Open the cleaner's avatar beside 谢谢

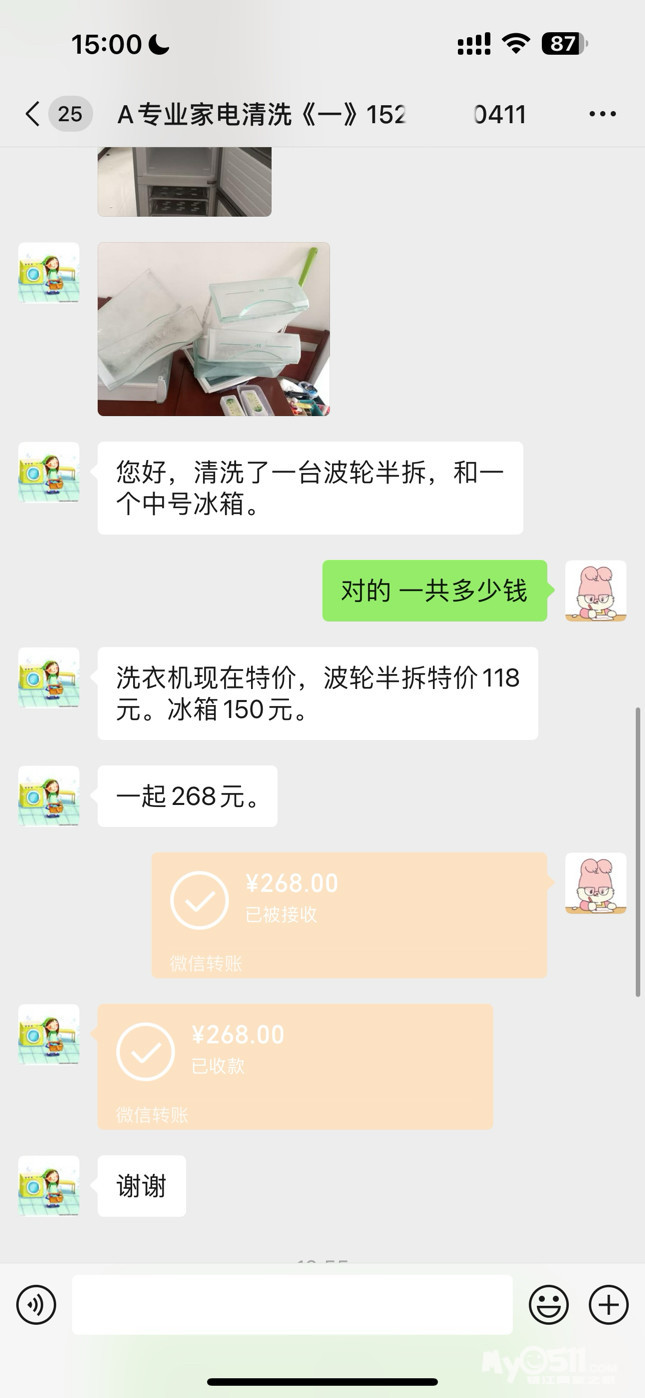[x=49, y=1186]
